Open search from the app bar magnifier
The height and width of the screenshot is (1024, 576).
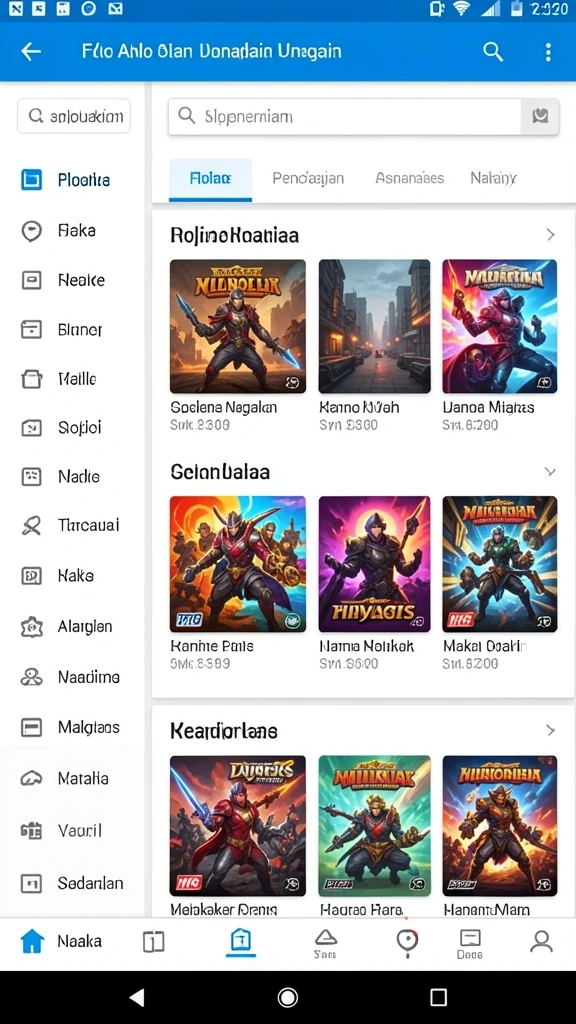pyautogui.click(x=493, y=52)
